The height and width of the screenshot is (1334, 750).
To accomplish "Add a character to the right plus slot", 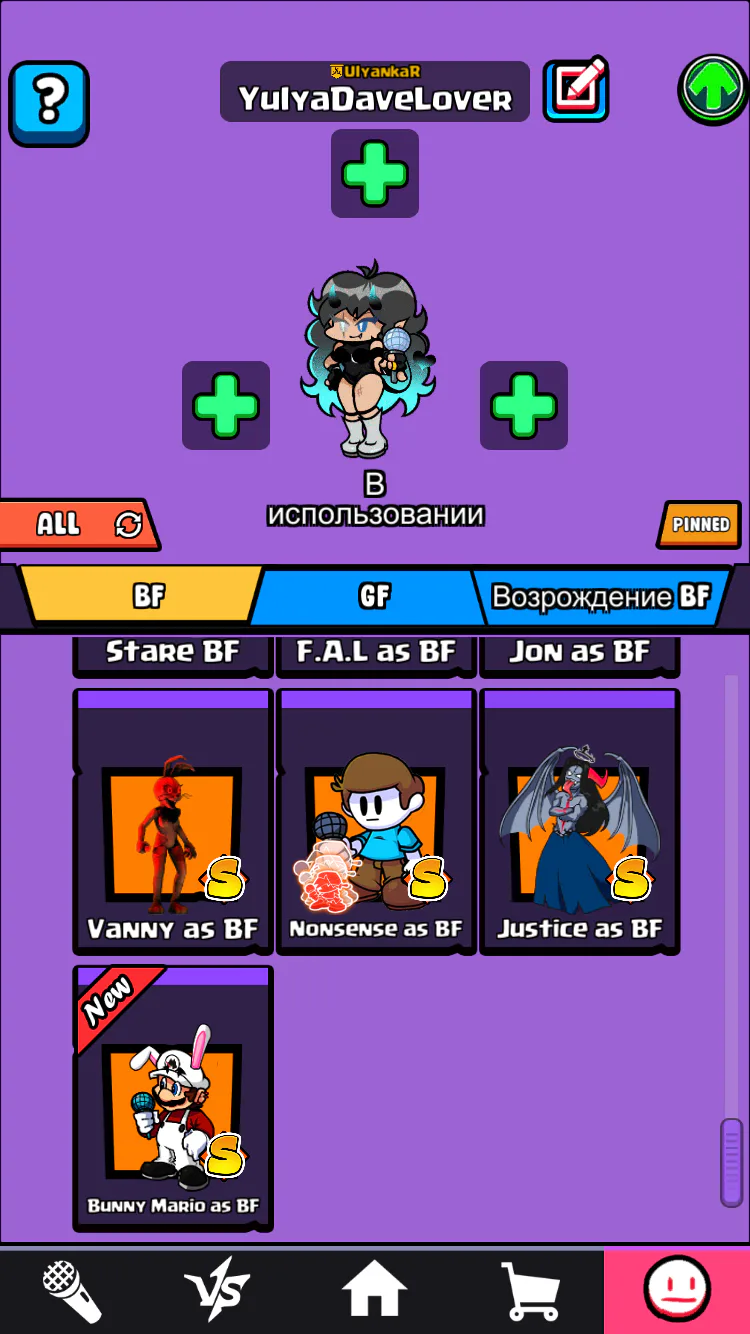I will point(524,405).
